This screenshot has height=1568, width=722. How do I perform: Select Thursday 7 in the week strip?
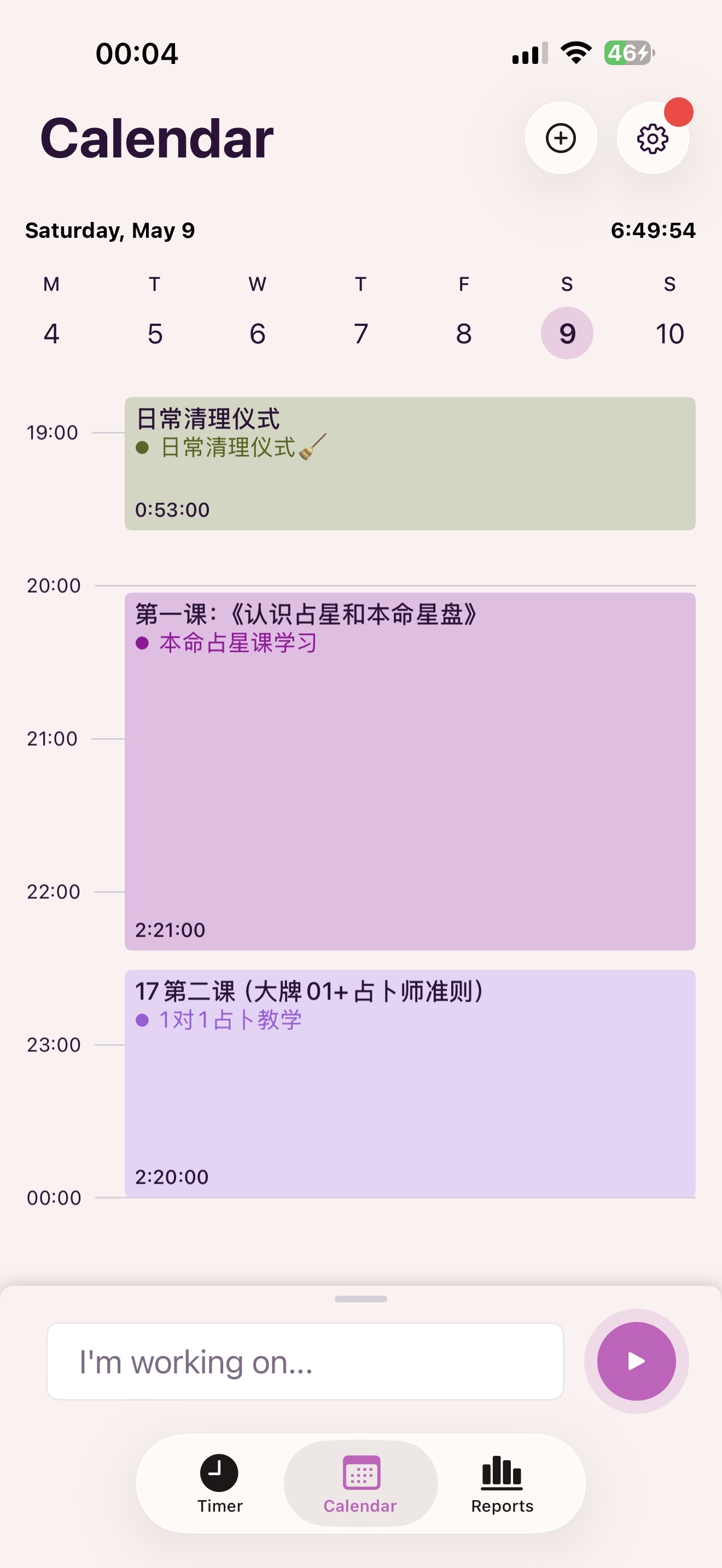pyautogui.click(x=361, y=333)
